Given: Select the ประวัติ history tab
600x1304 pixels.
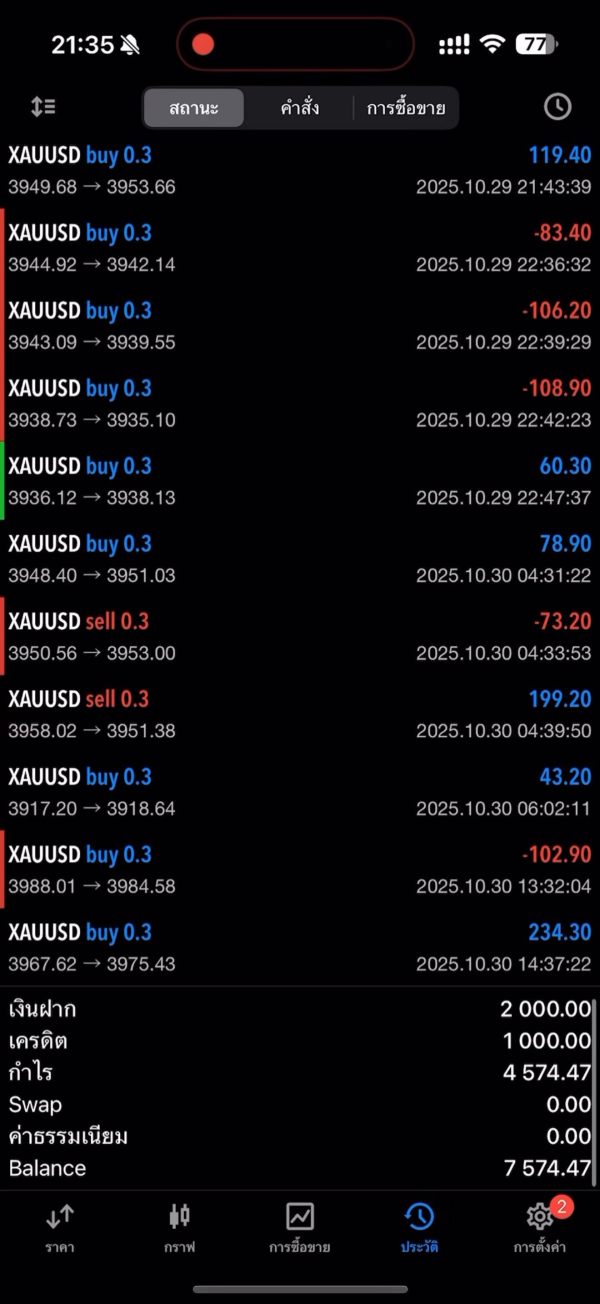Looking at the screenshot, I should (x=419, y=1229).
